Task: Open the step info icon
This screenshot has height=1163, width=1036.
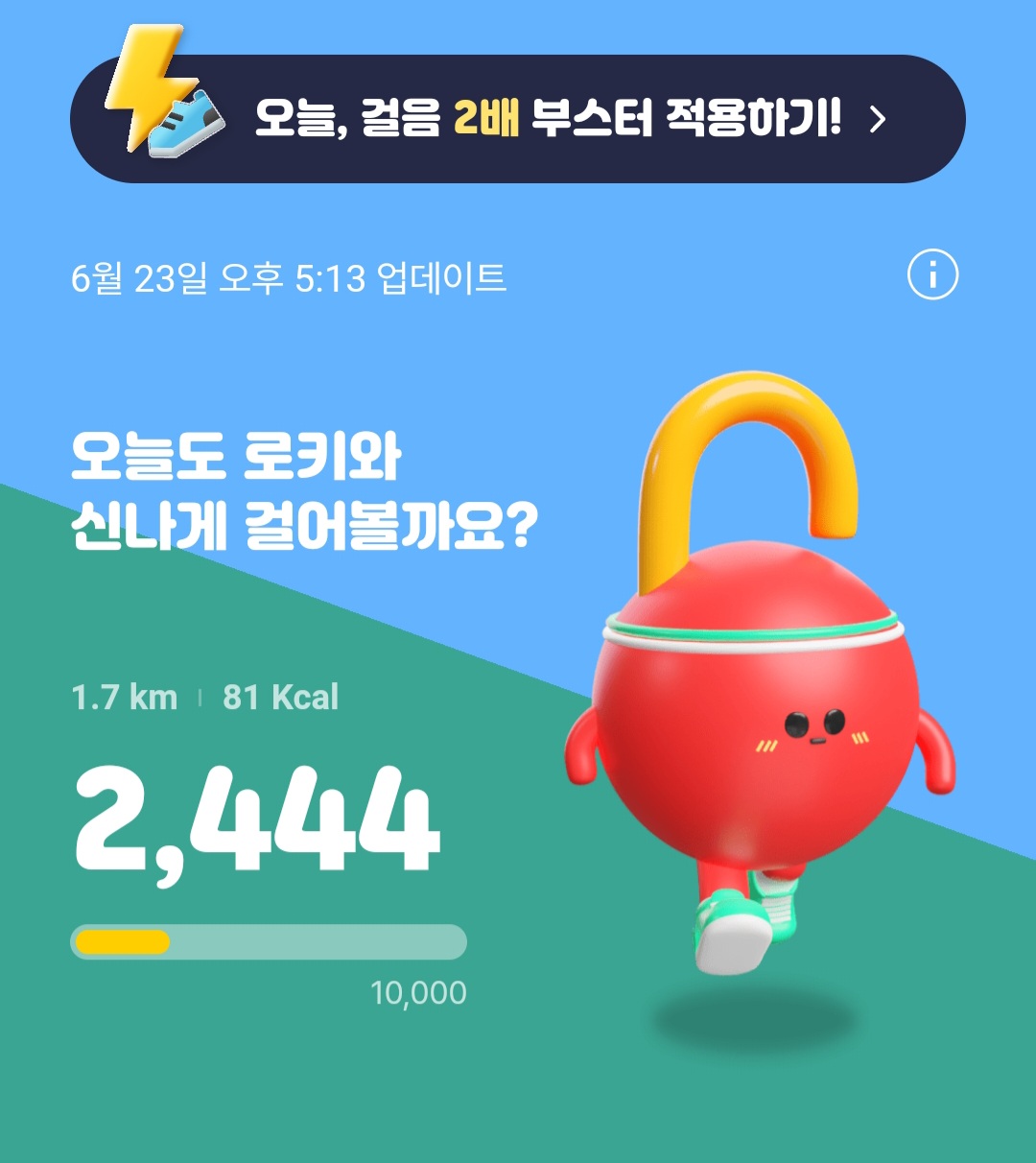Action: tap(932, 275)
